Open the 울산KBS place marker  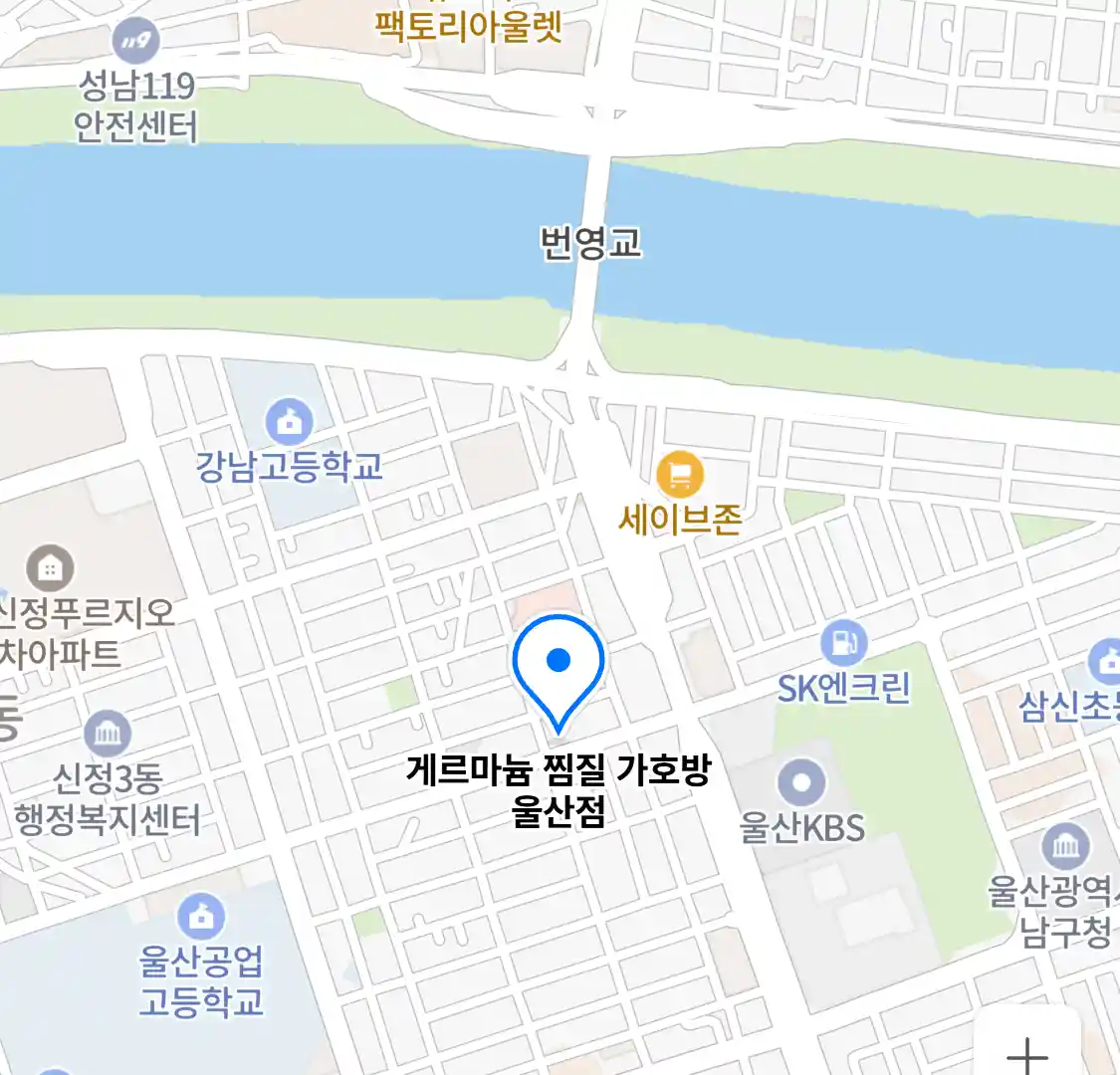801,783
